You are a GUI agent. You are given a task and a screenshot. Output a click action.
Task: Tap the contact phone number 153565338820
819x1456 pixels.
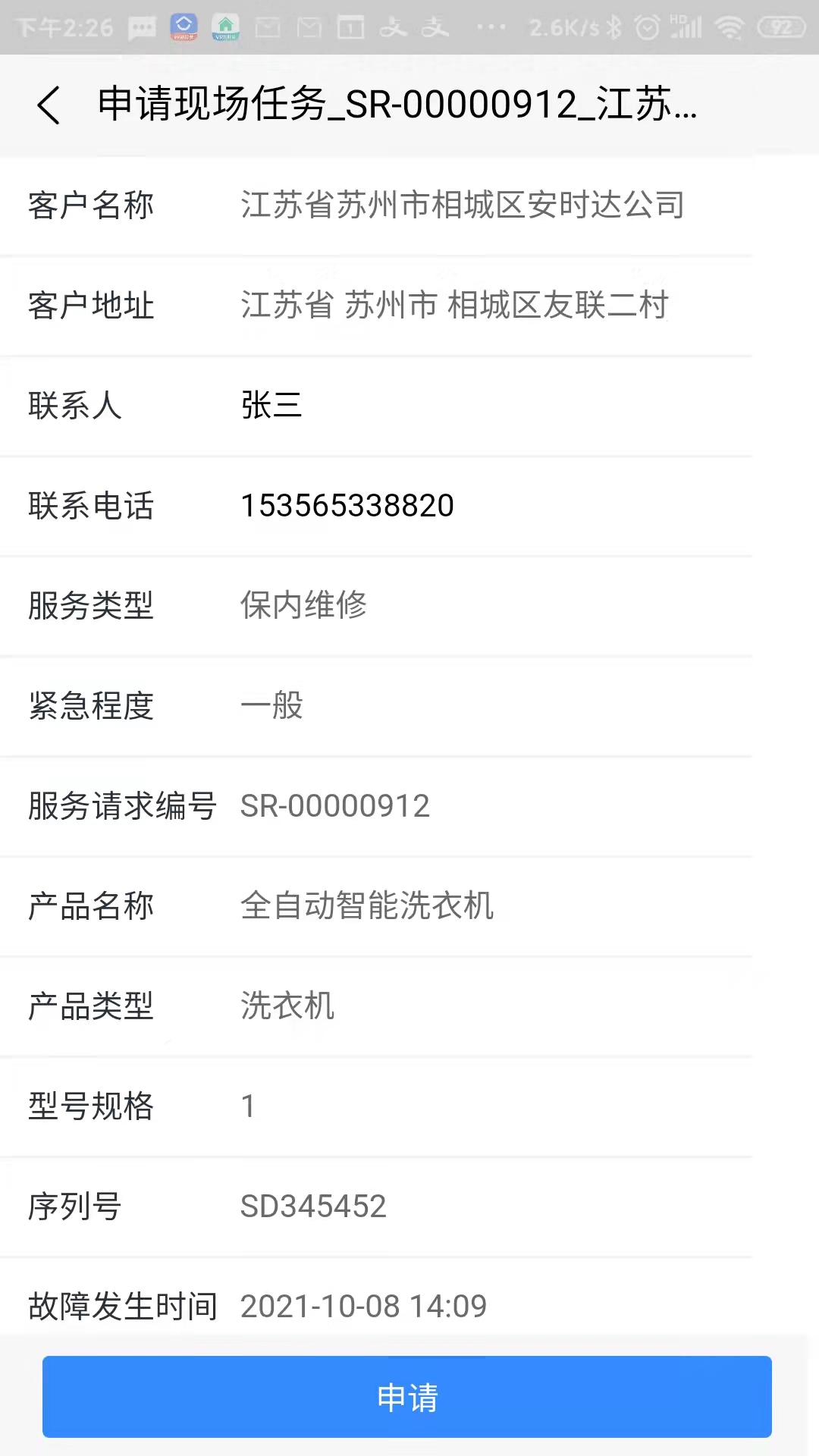pyautogui.click(x=347, y=504)
